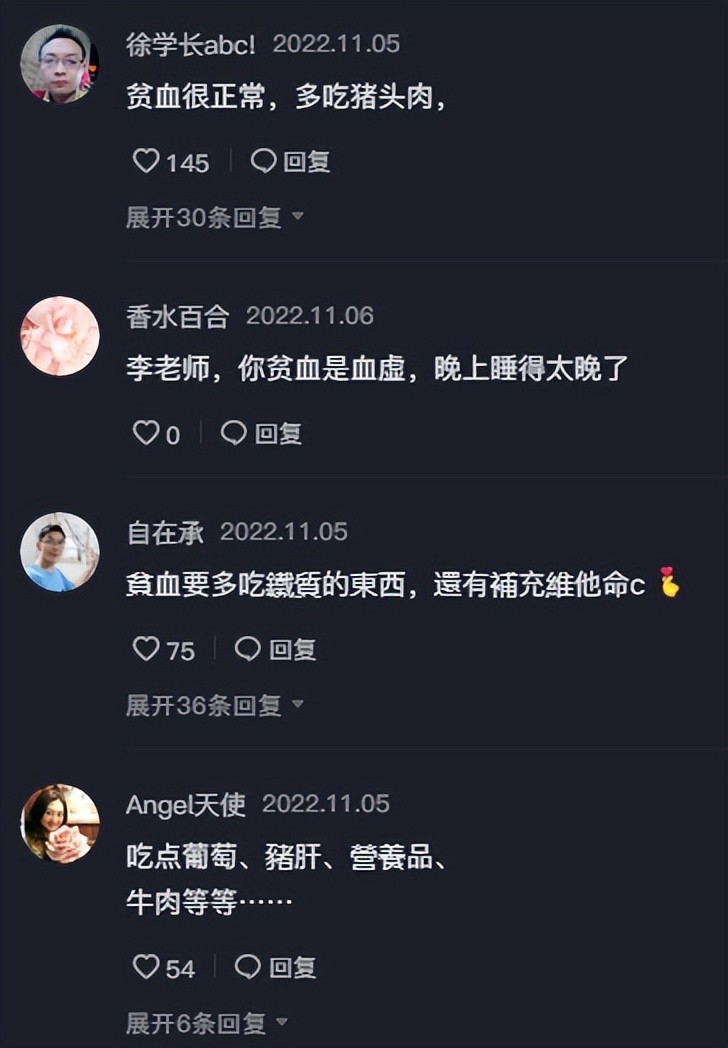Open 香水百合's profile avatar
This screenshot has height=1048, width=728.
[59, 336]
